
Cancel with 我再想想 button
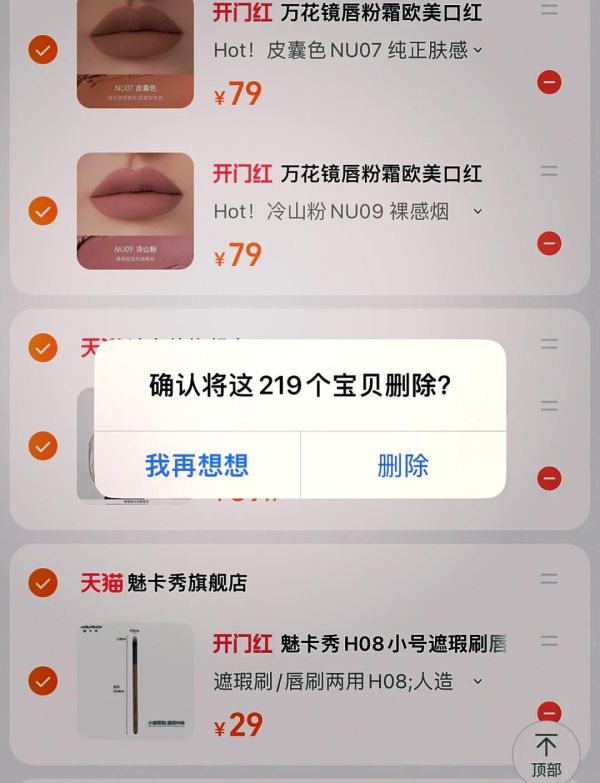tap(197, 465)
